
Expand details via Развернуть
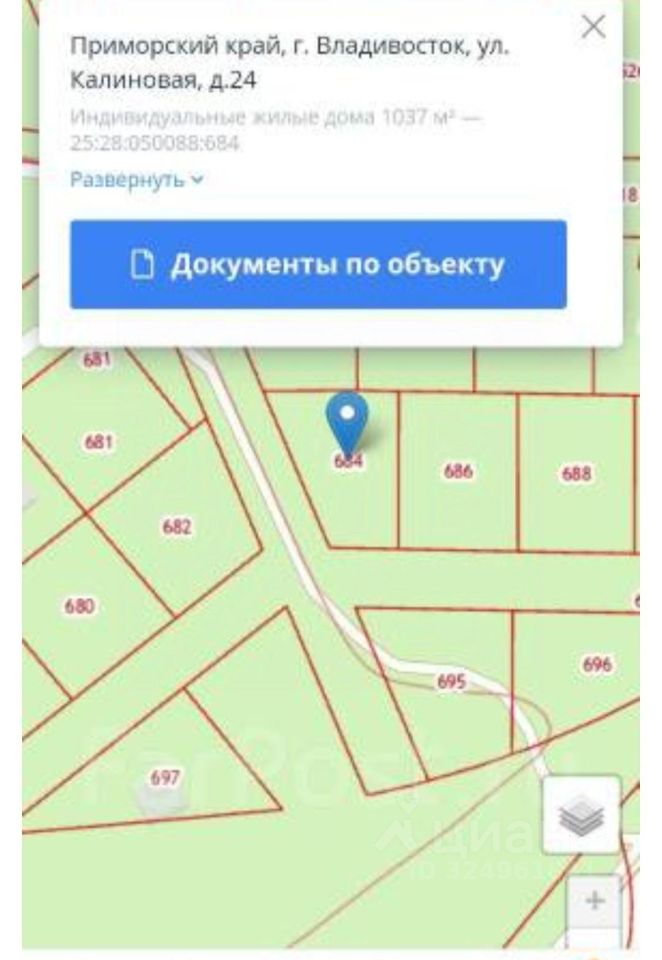coord(136,180)
